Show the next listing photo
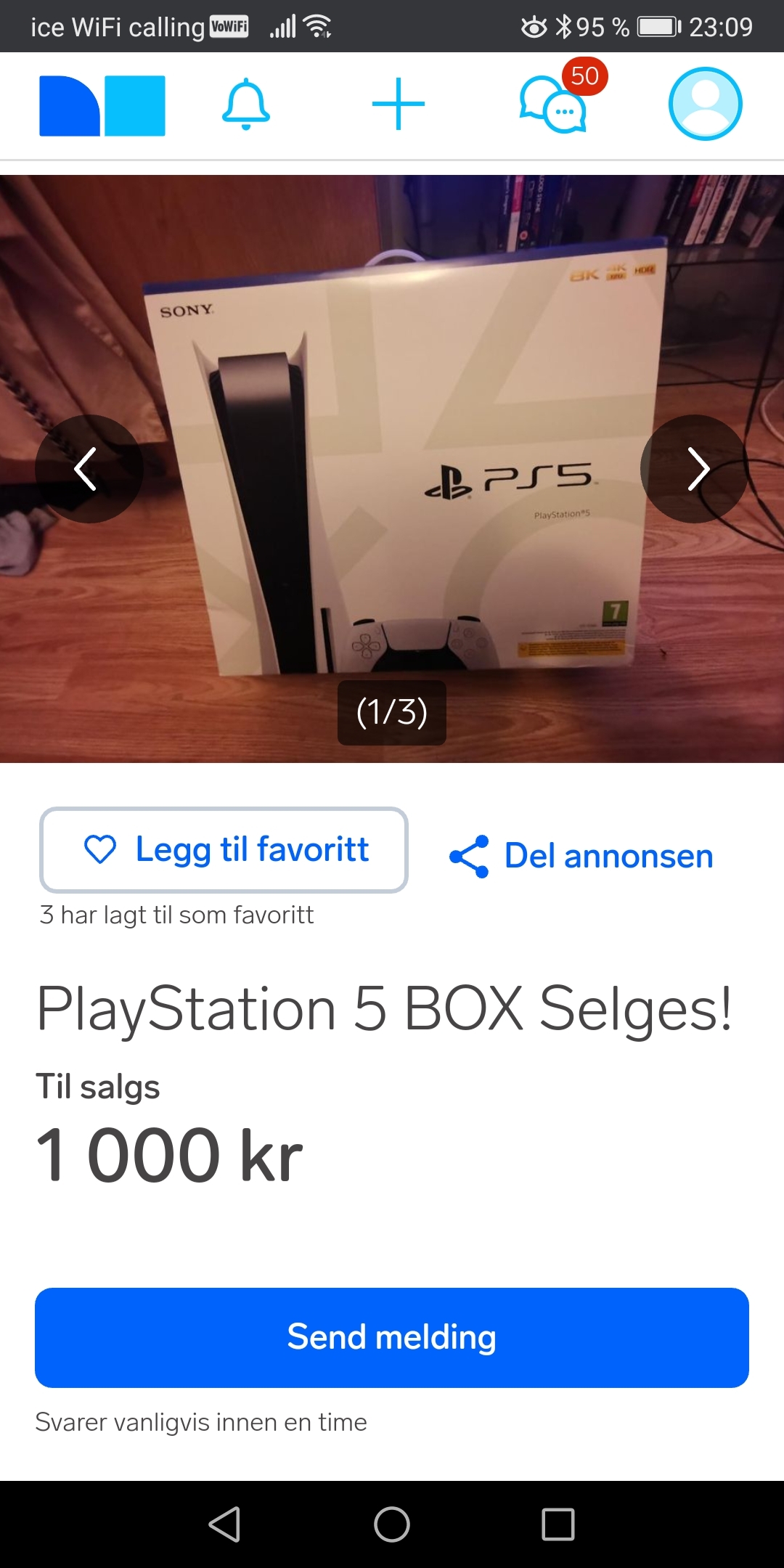784x1568 pixels. point(695,469)
